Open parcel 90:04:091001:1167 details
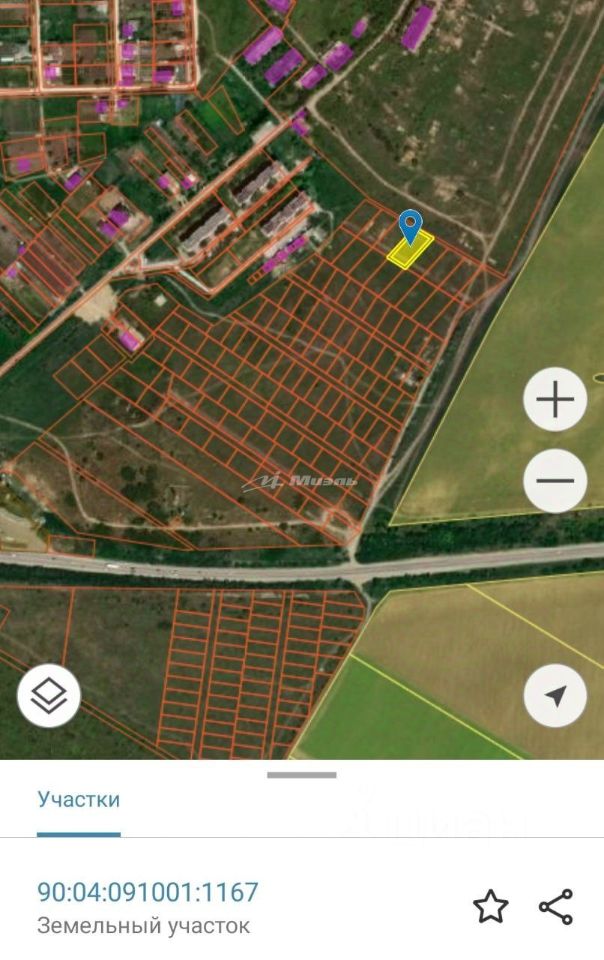604x960 pixels. [x=148, y=892]
